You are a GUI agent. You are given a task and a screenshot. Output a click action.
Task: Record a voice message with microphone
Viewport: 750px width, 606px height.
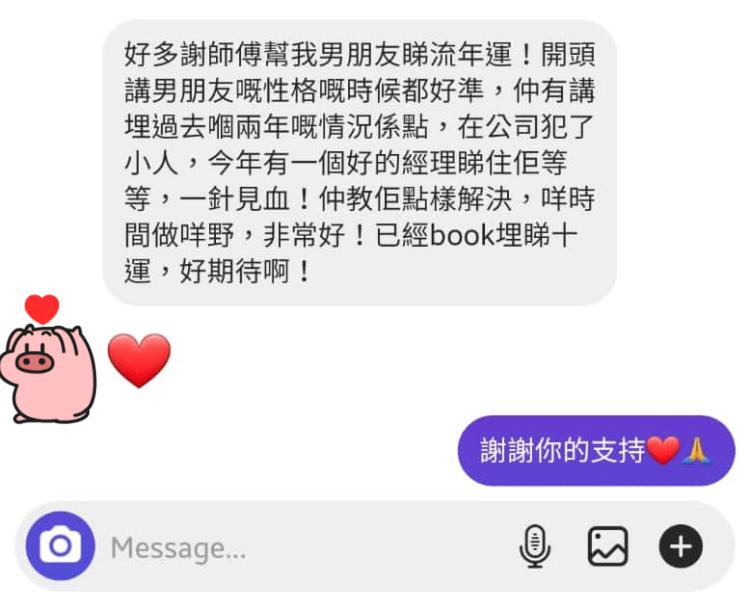(x=535, y=547)
